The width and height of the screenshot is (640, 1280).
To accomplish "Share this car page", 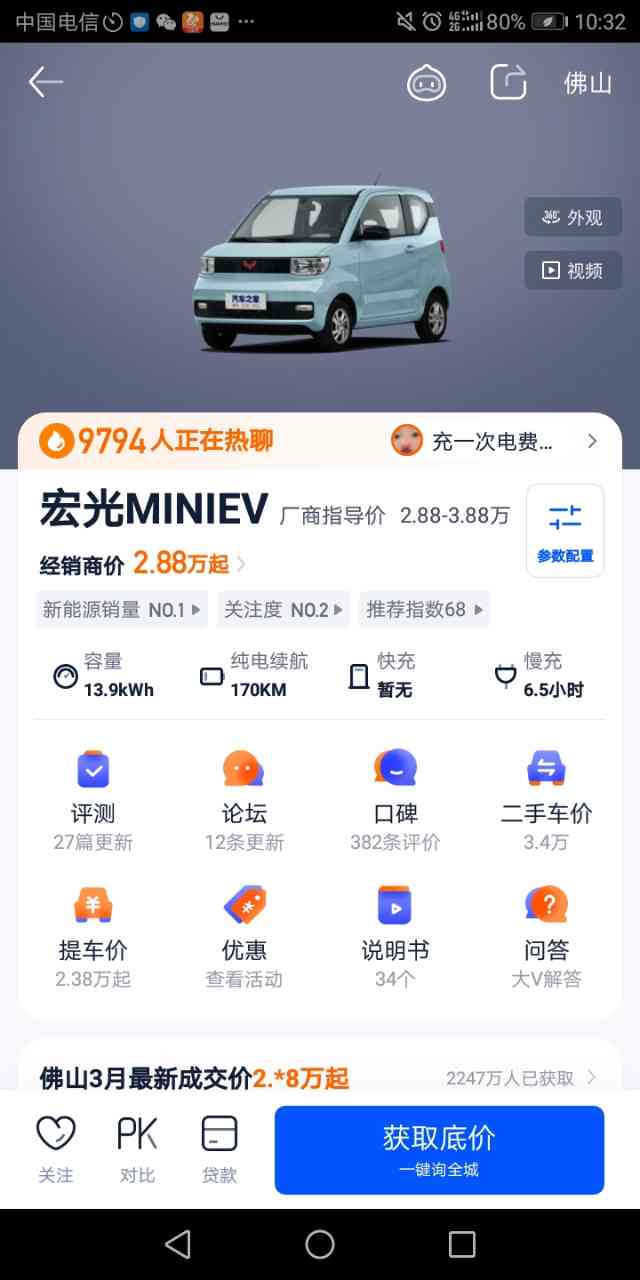I will click(508, 82).
